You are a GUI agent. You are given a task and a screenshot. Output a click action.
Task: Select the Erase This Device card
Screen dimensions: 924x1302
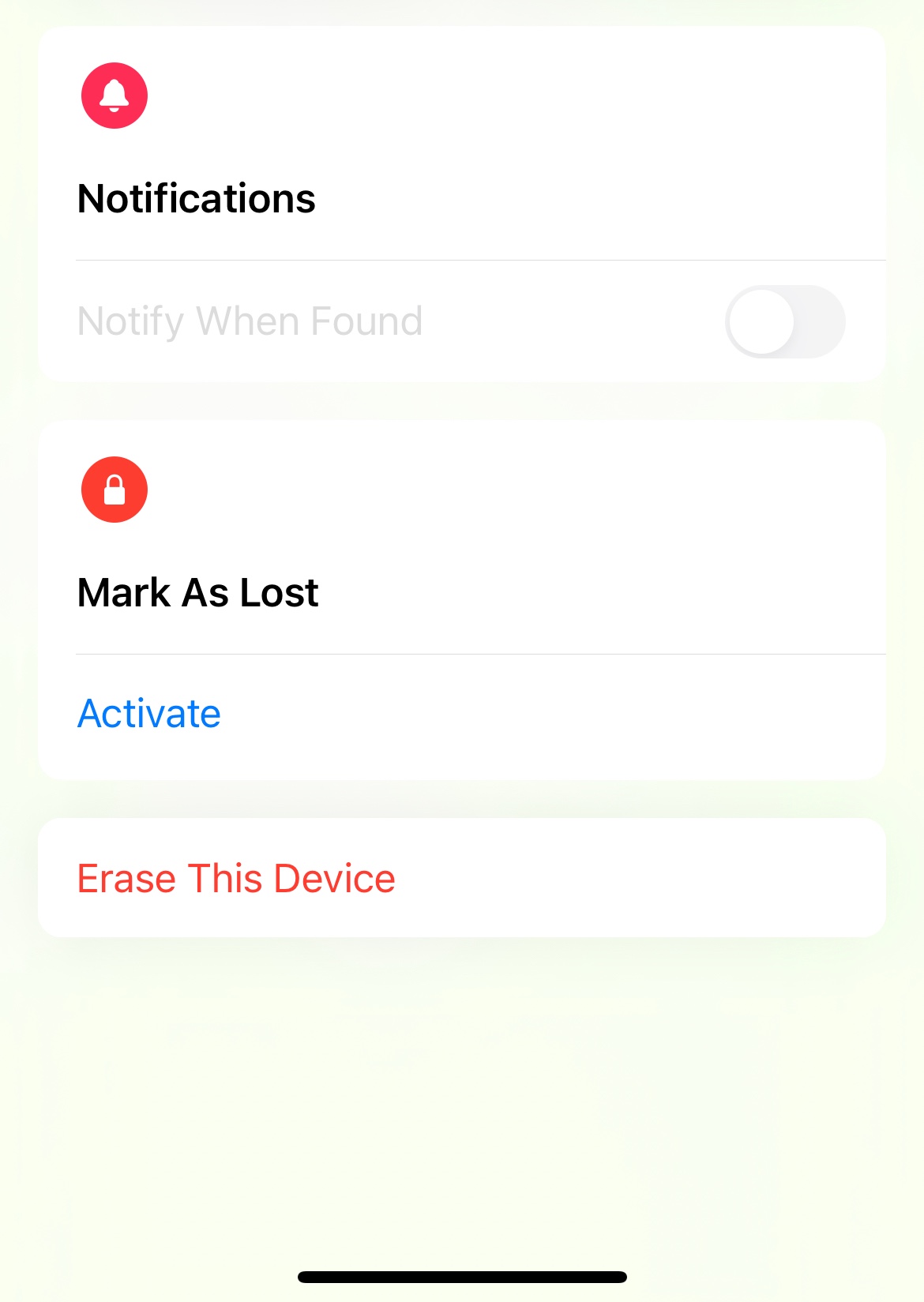462,877
